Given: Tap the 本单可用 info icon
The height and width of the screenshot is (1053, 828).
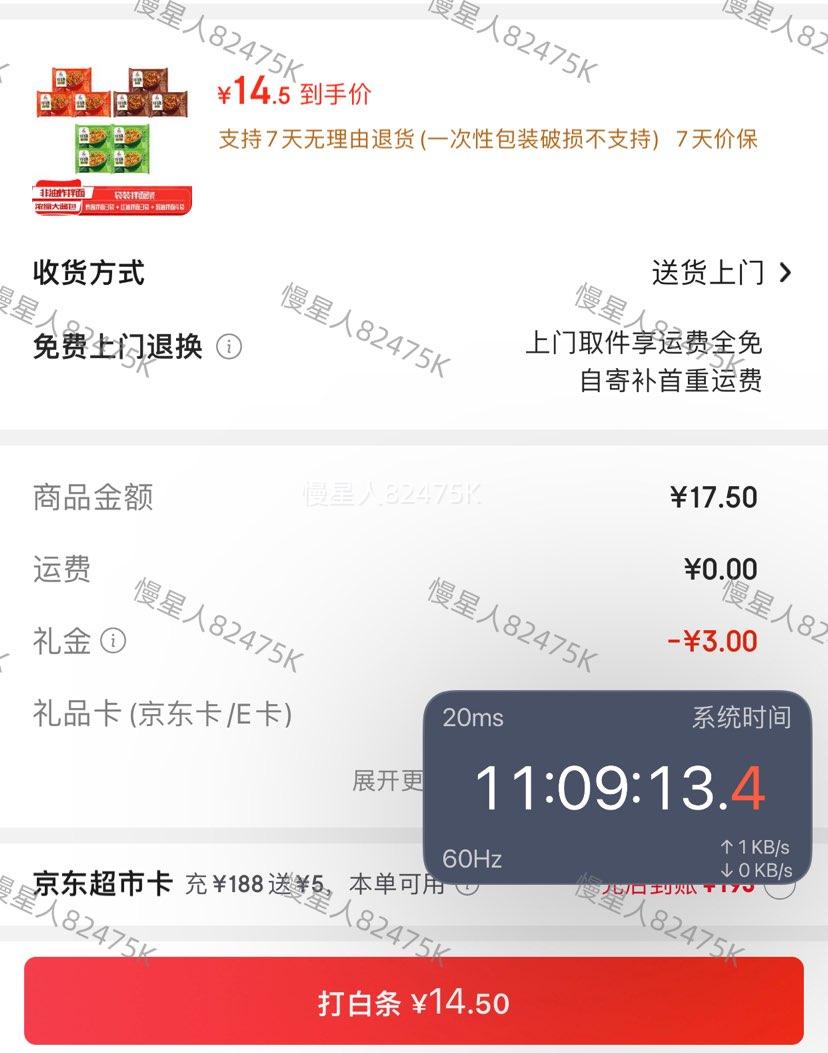Looking at the screenshot, I should click(x=466, y=885).
